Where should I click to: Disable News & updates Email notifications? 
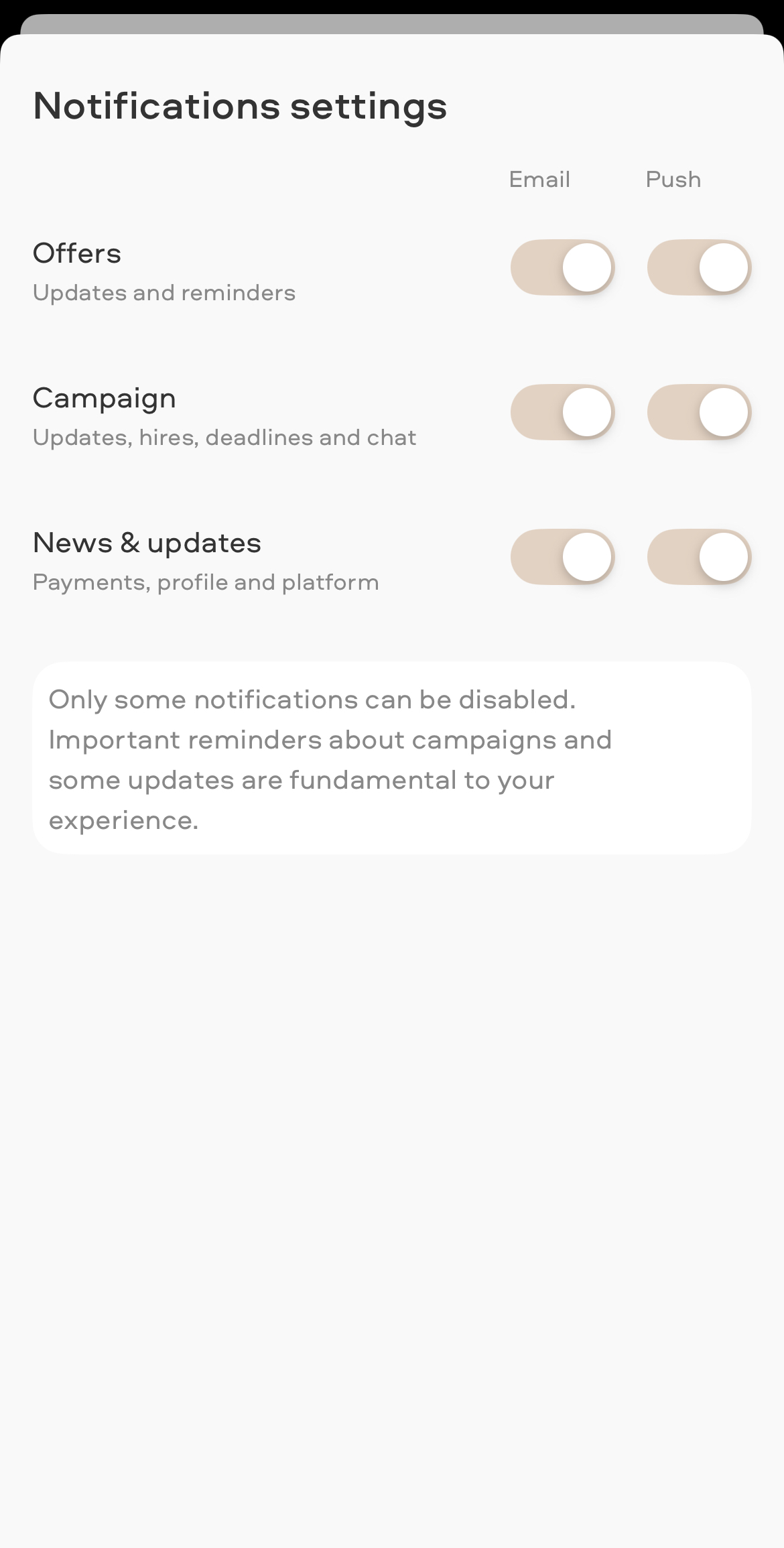click(x=562, y=557)
